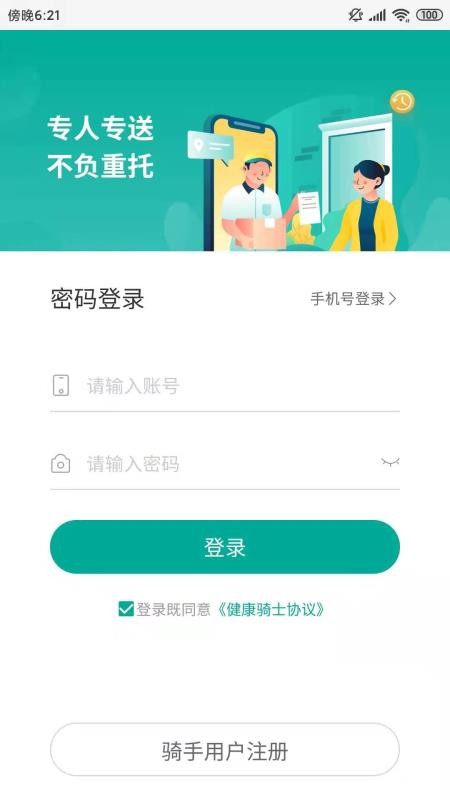Open 骑手用户注册 rider registration
Viewport: 450px width, 800px height.
point(224,750)
